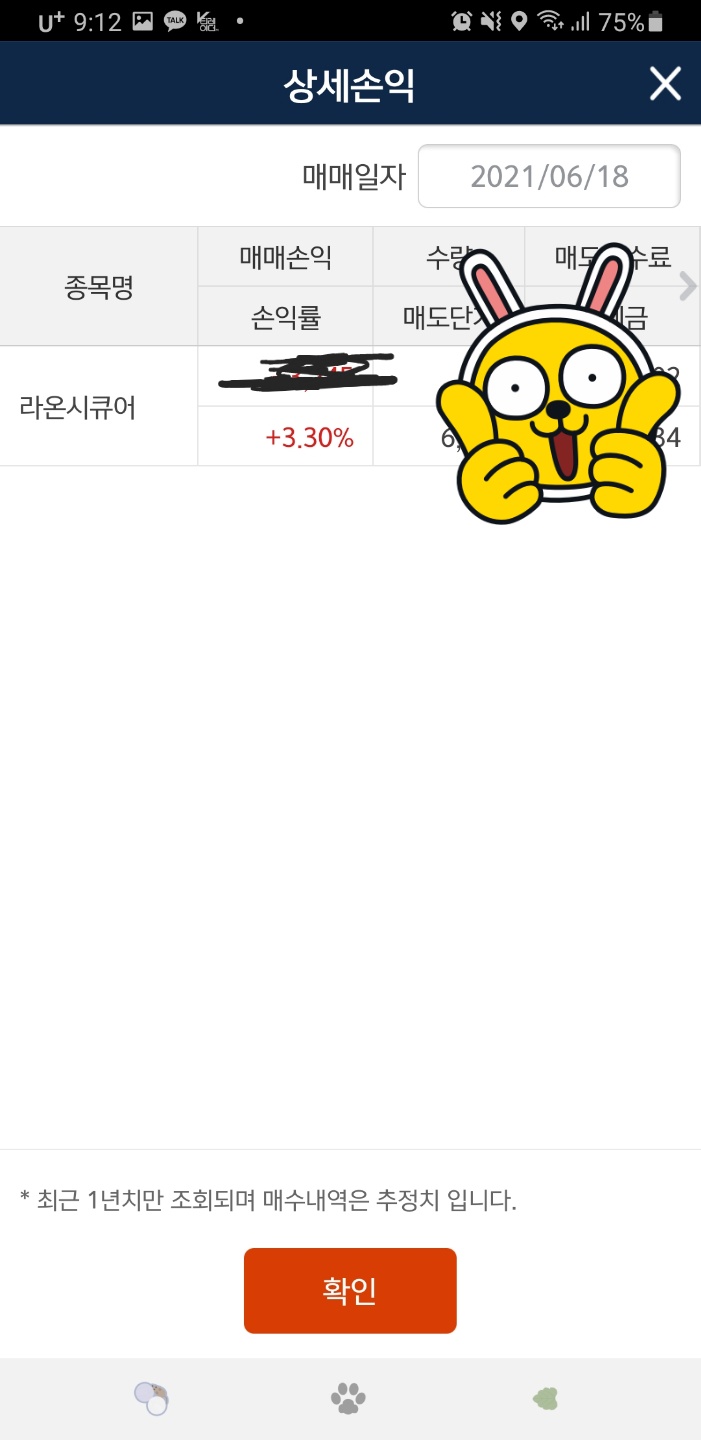Close the 상세손익 screen with X
The width and height of the screenshot is (701, 1440).
point(665,84)
